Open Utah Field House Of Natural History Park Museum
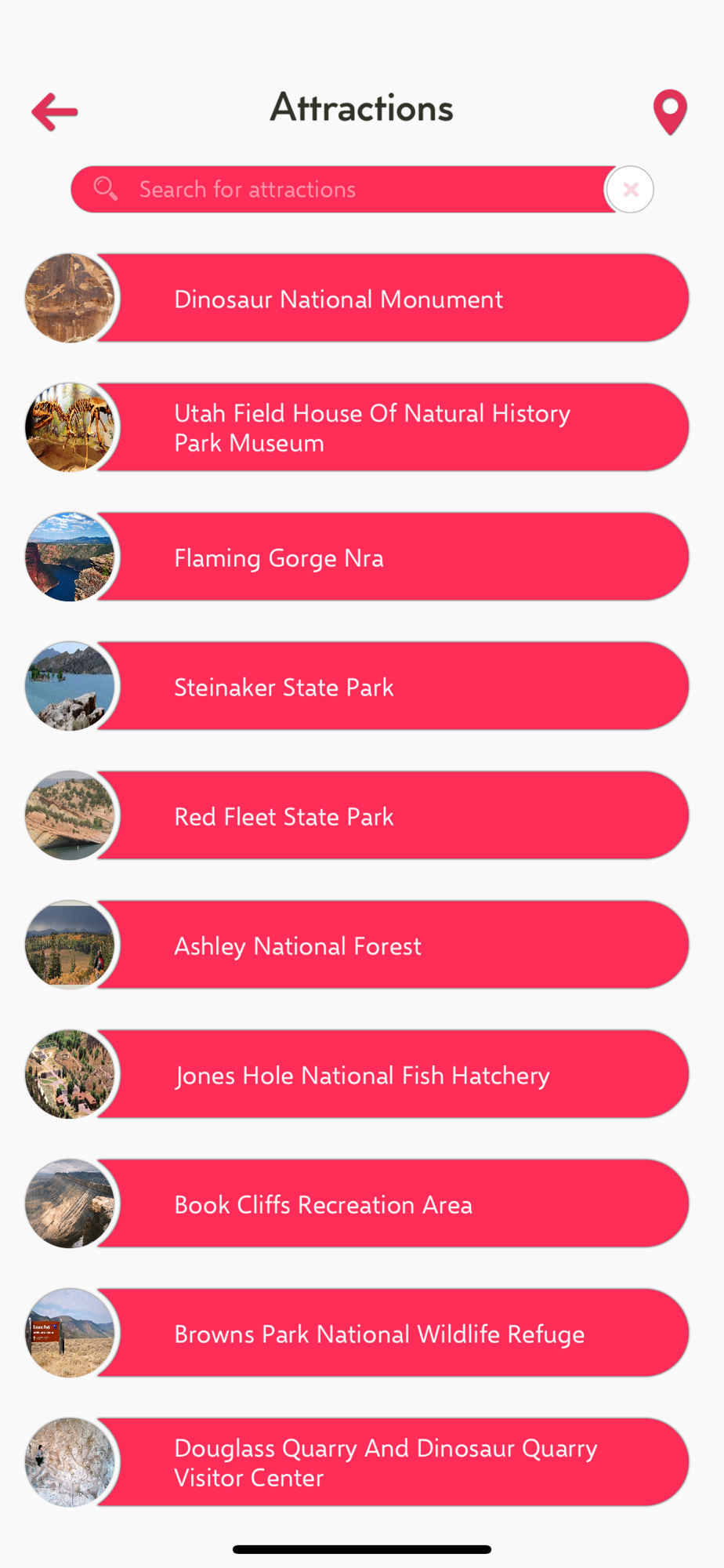Viewport: 724px width, 1568px height. pos(357,427)
